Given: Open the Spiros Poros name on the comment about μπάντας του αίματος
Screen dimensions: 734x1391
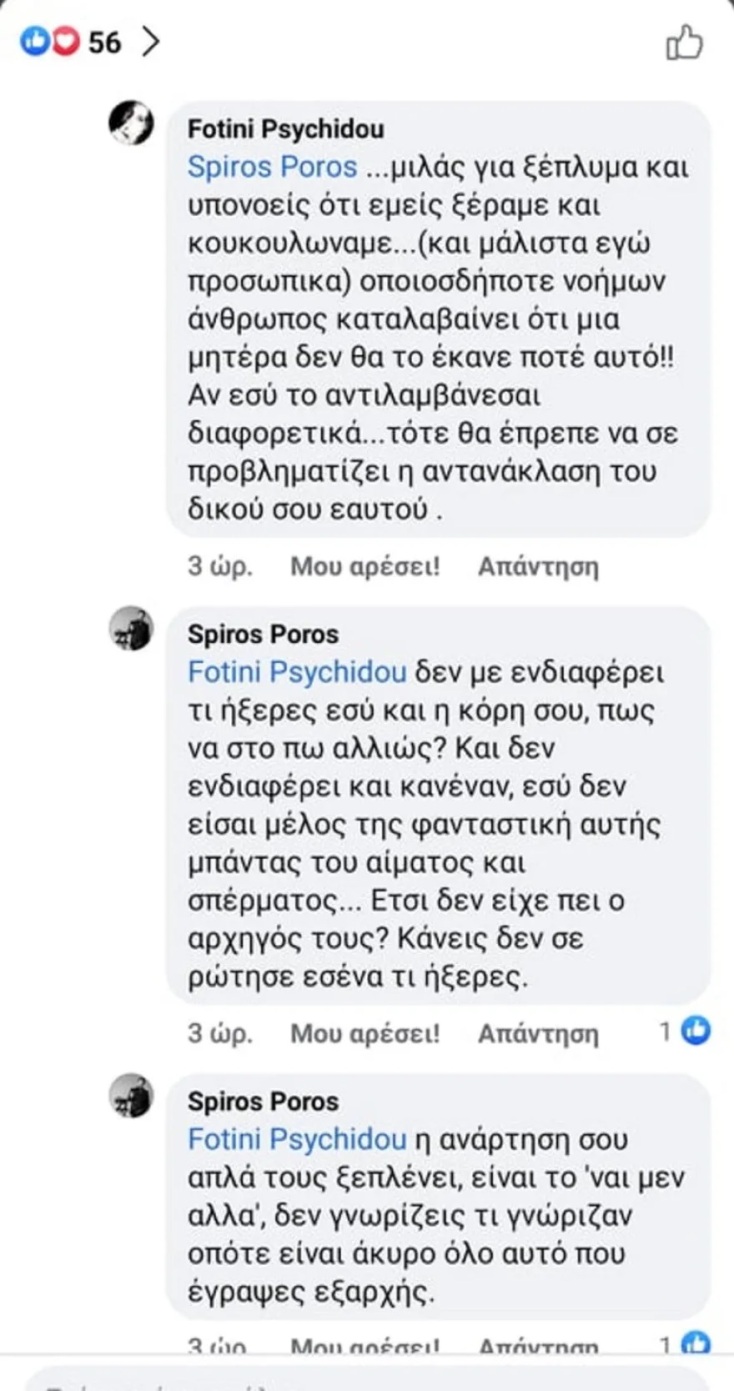Looking at the screenshot, I should (x=263, y=634).
